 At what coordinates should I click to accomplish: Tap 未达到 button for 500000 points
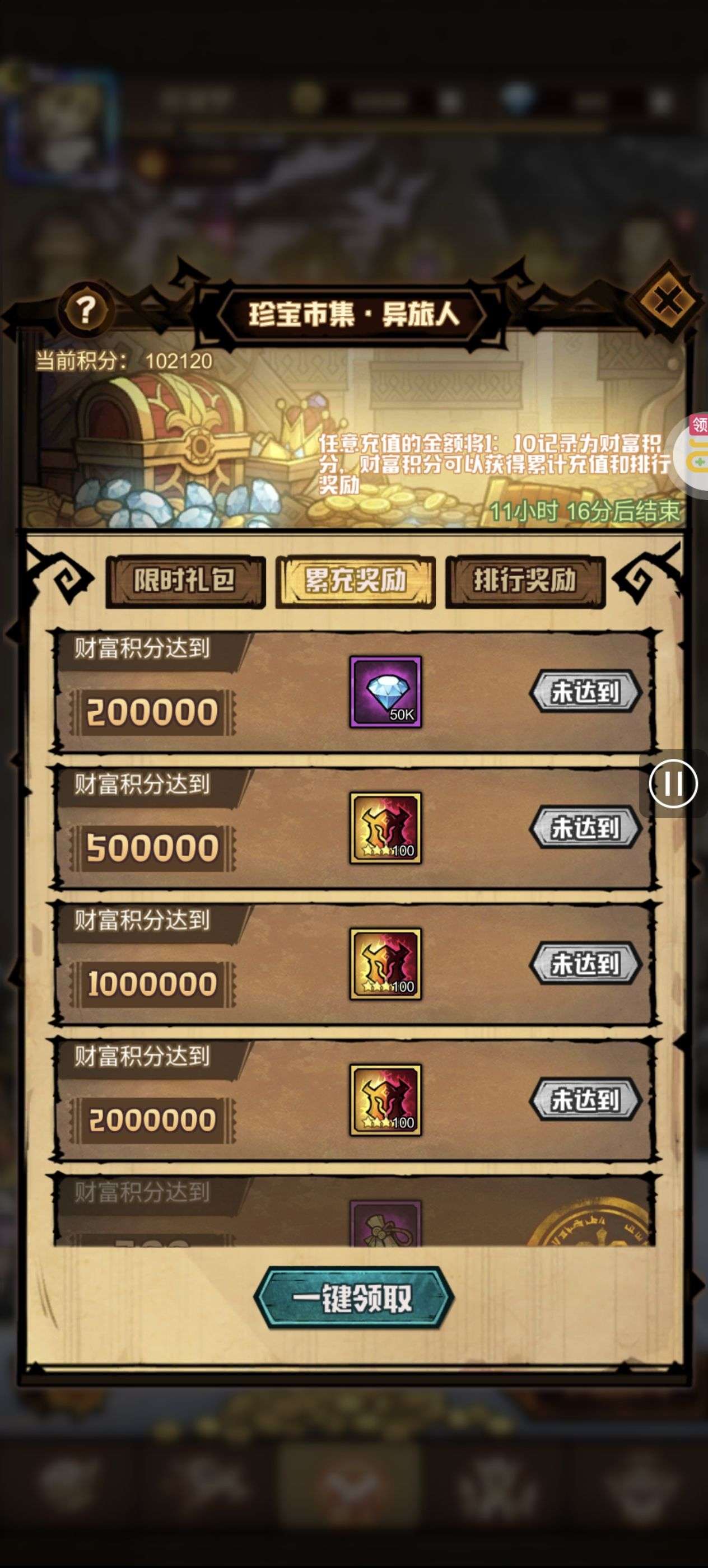coord(585,828)
